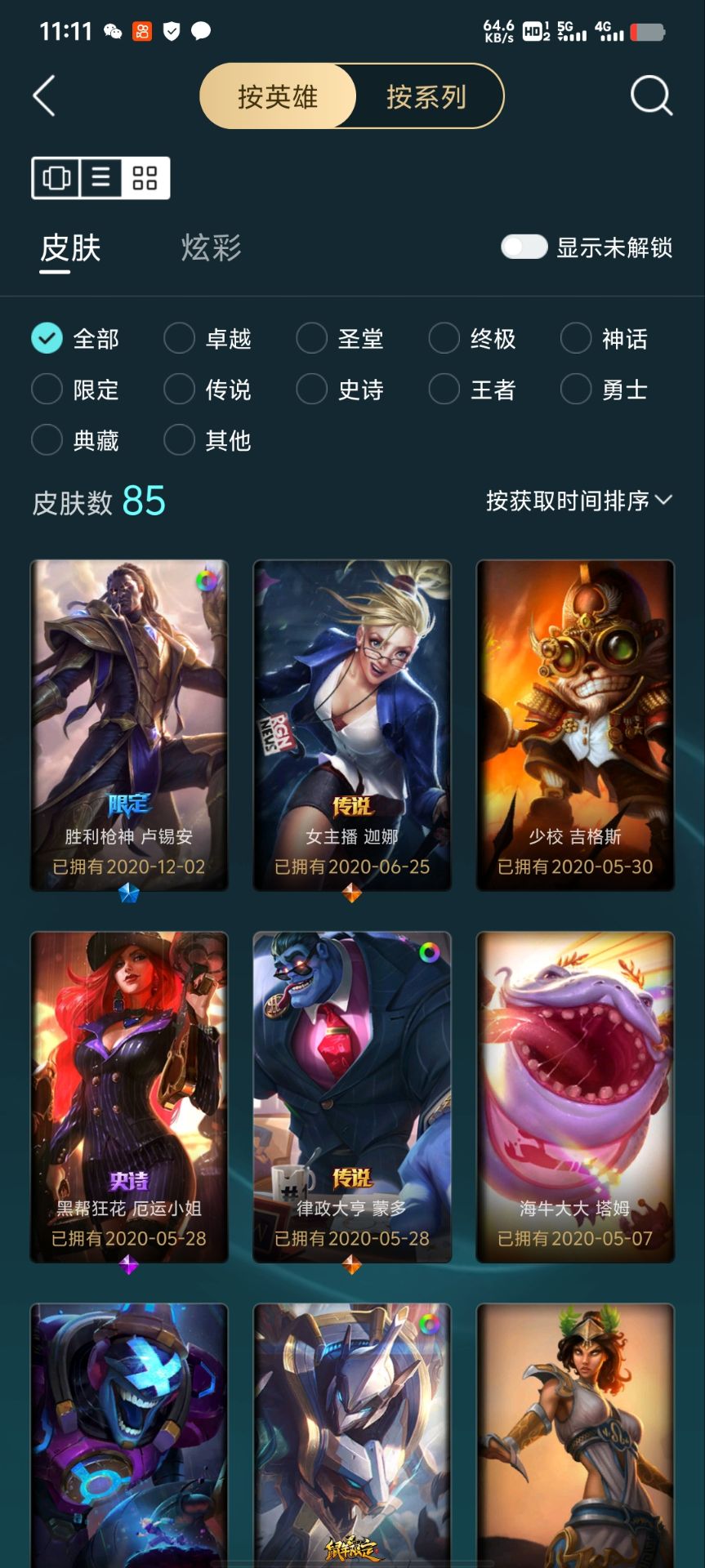Expand the 按获取时间排序 dropdown
The height and width of the screenshot is (1568, 705).
pos(578,501)
